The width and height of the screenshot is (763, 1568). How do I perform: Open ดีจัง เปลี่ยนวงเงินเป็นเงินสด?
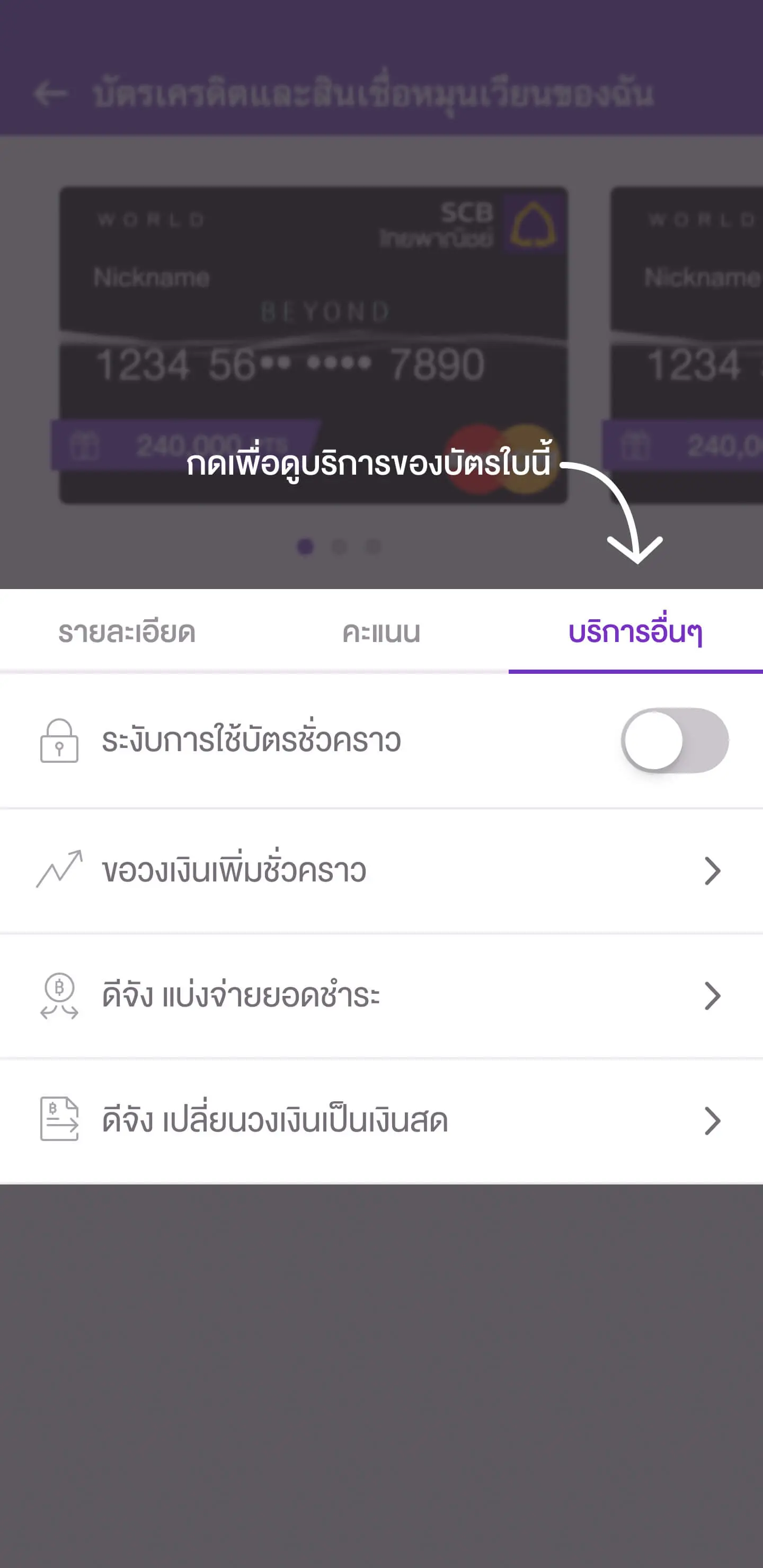pyautogui.click(x=381, y=1121)
